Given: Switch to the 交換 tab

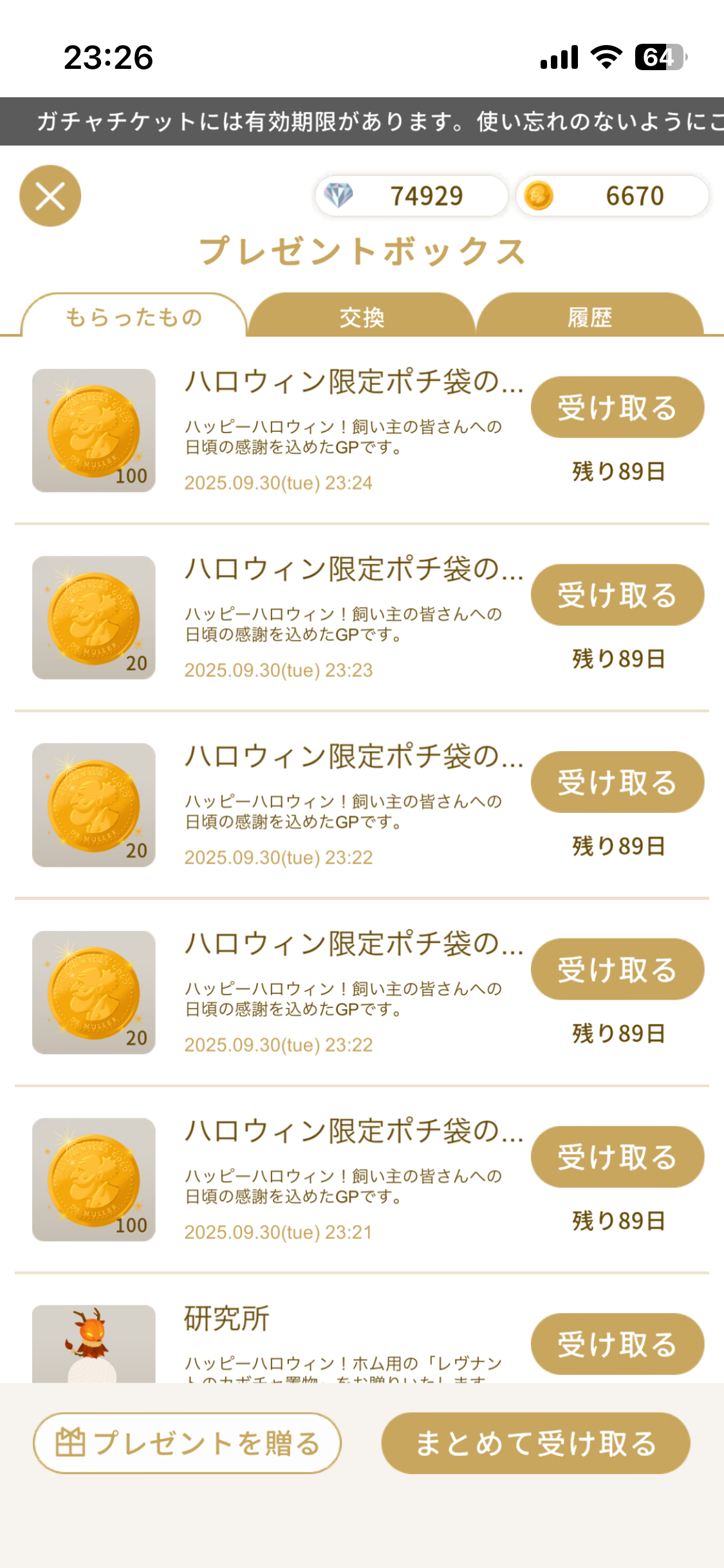Looking at the screenshot, I should point(362,317).
